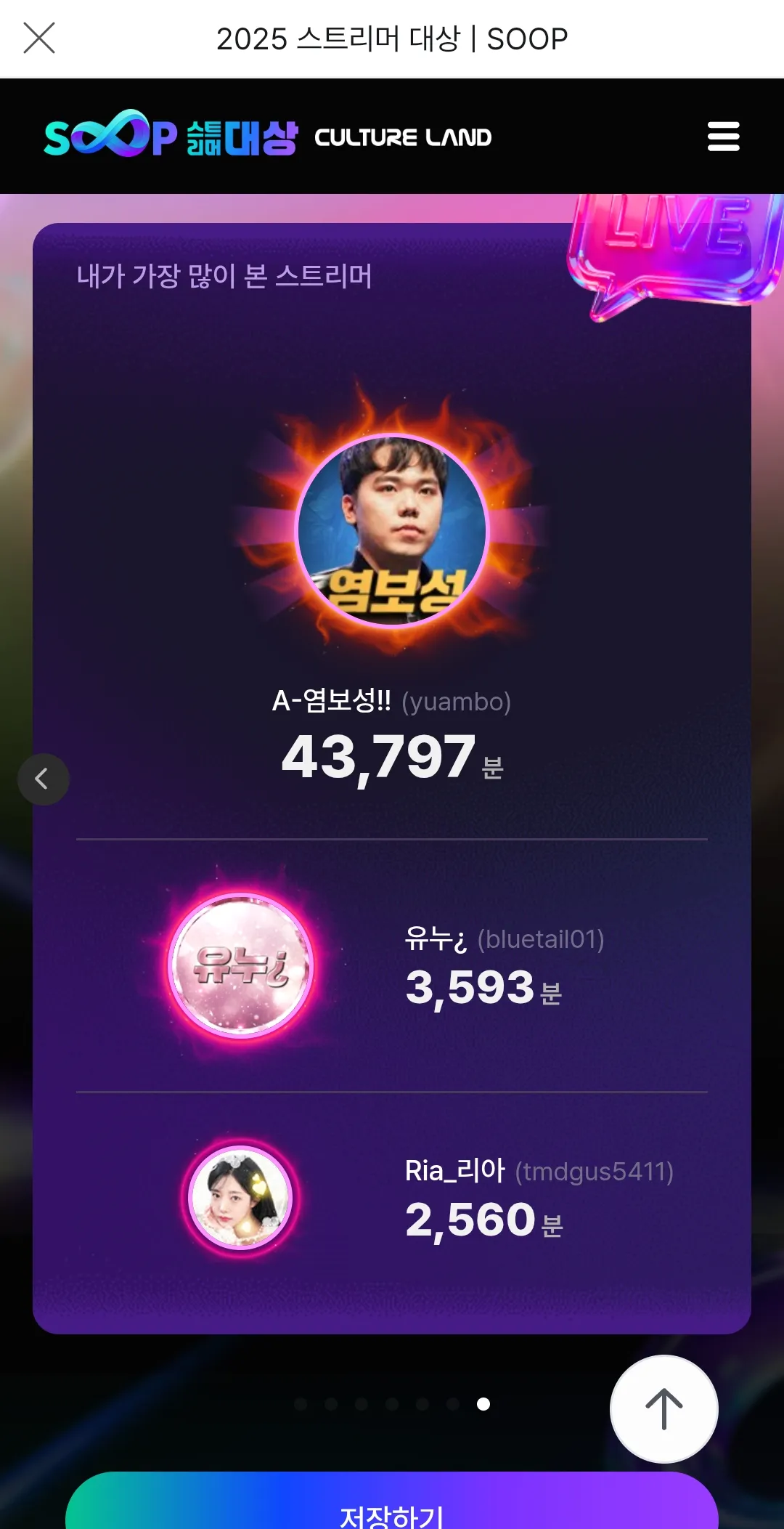The height and width of the screenshot is (1529, 784).
Task: Tap the 저장하기 button
Action: [x=392, y=1509]
